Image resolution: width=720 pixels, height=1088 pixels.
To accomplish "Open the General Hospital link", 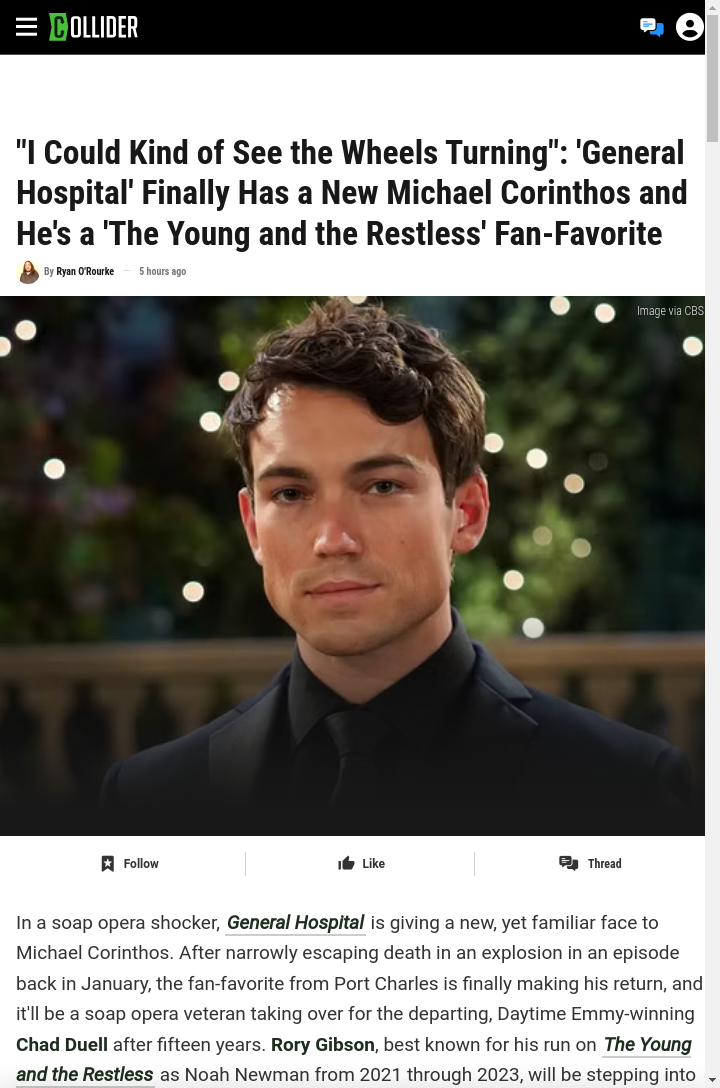I will [295, 923].
